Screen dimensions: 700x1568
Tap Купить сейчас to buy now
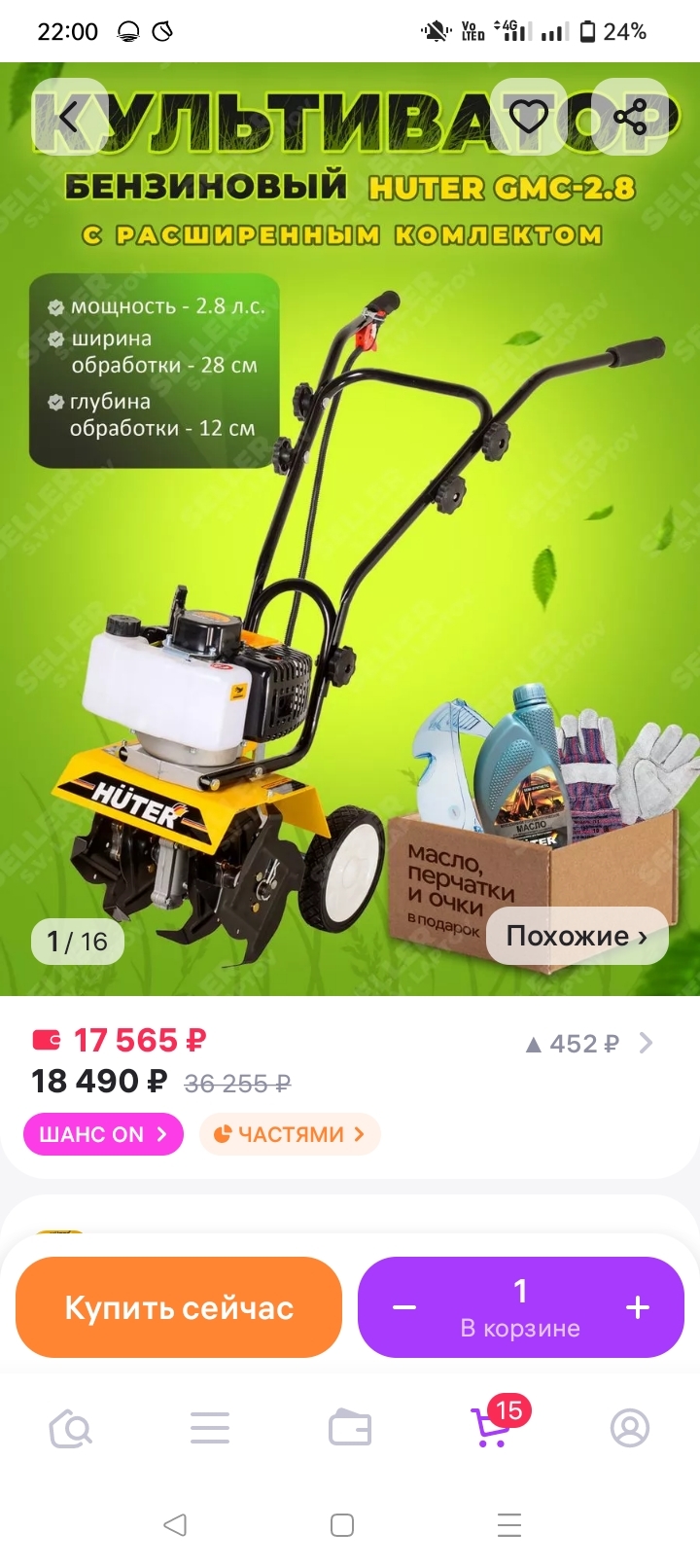click(179, 1307)
